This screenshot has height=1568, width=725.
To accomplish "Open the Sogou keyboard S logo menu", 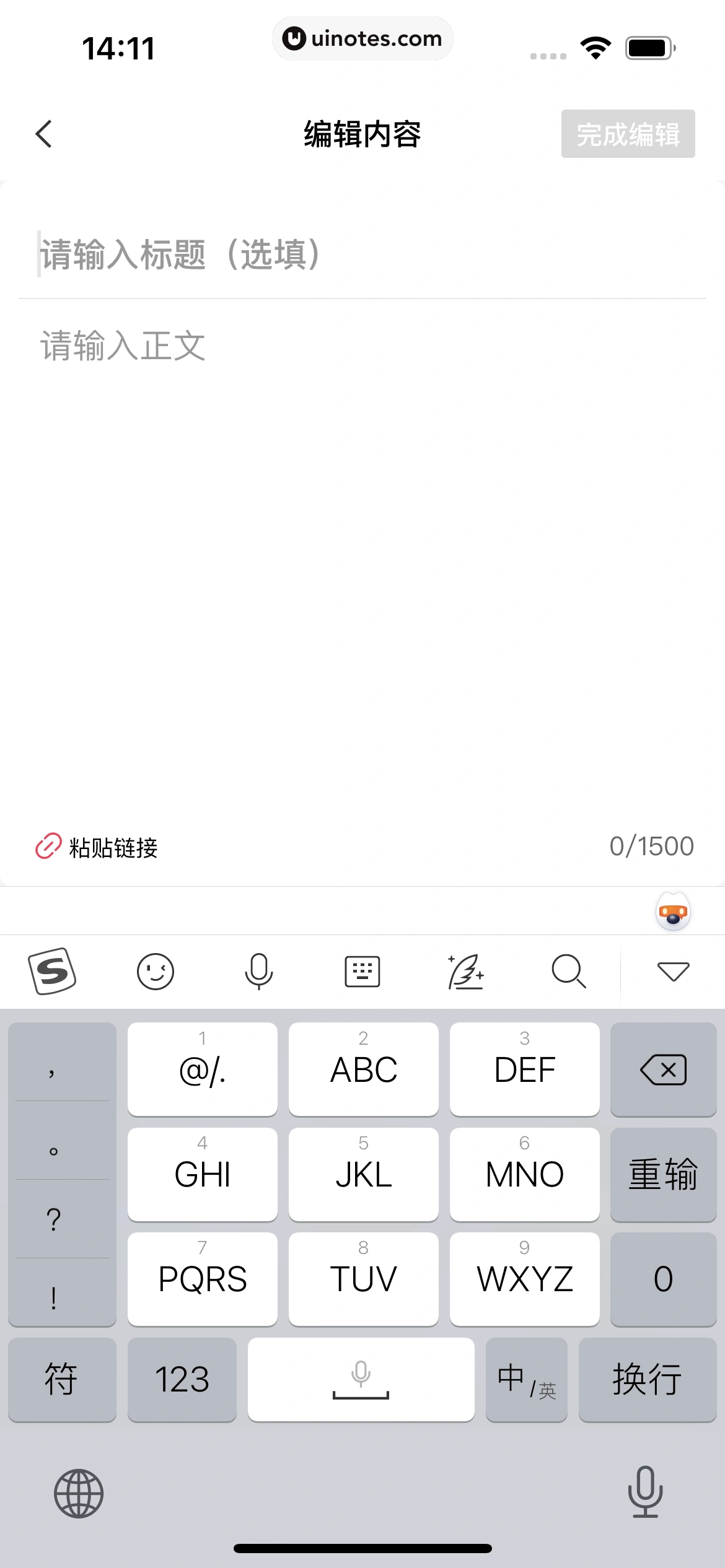I will pyautogui.click(x=51, y=970).
